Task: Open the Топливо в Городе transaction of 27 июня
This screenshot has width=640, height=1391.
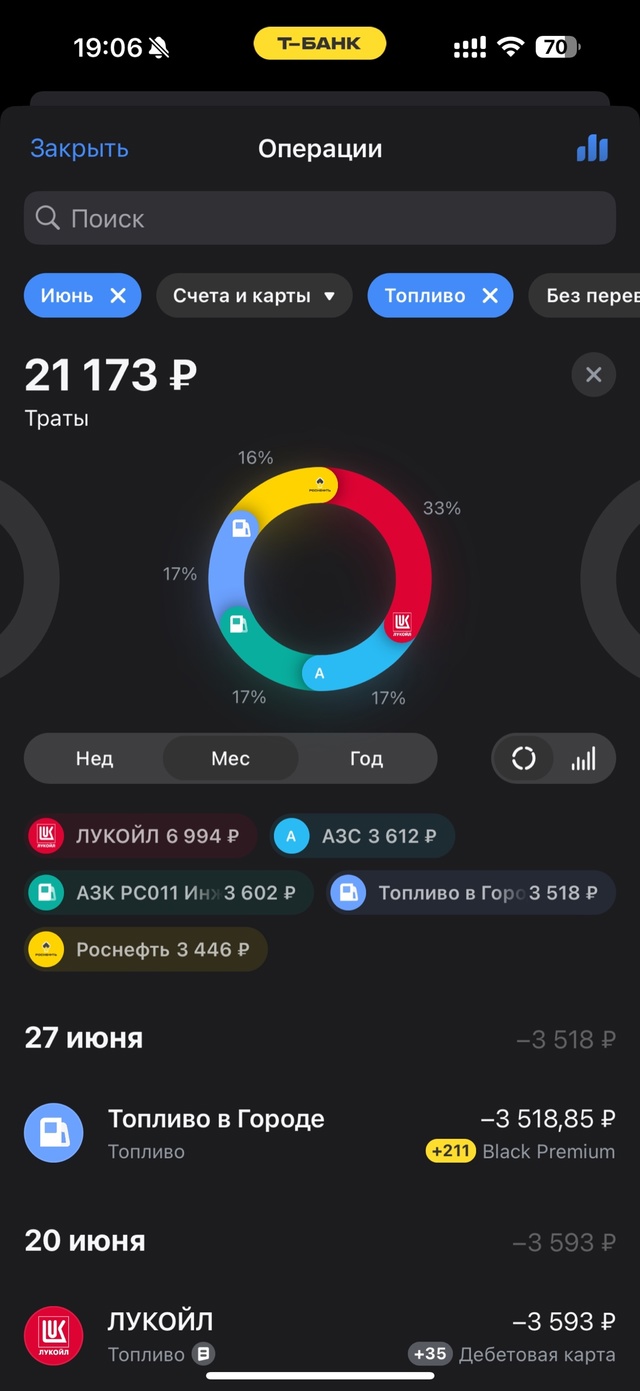Action: (x=319, y=1134)
